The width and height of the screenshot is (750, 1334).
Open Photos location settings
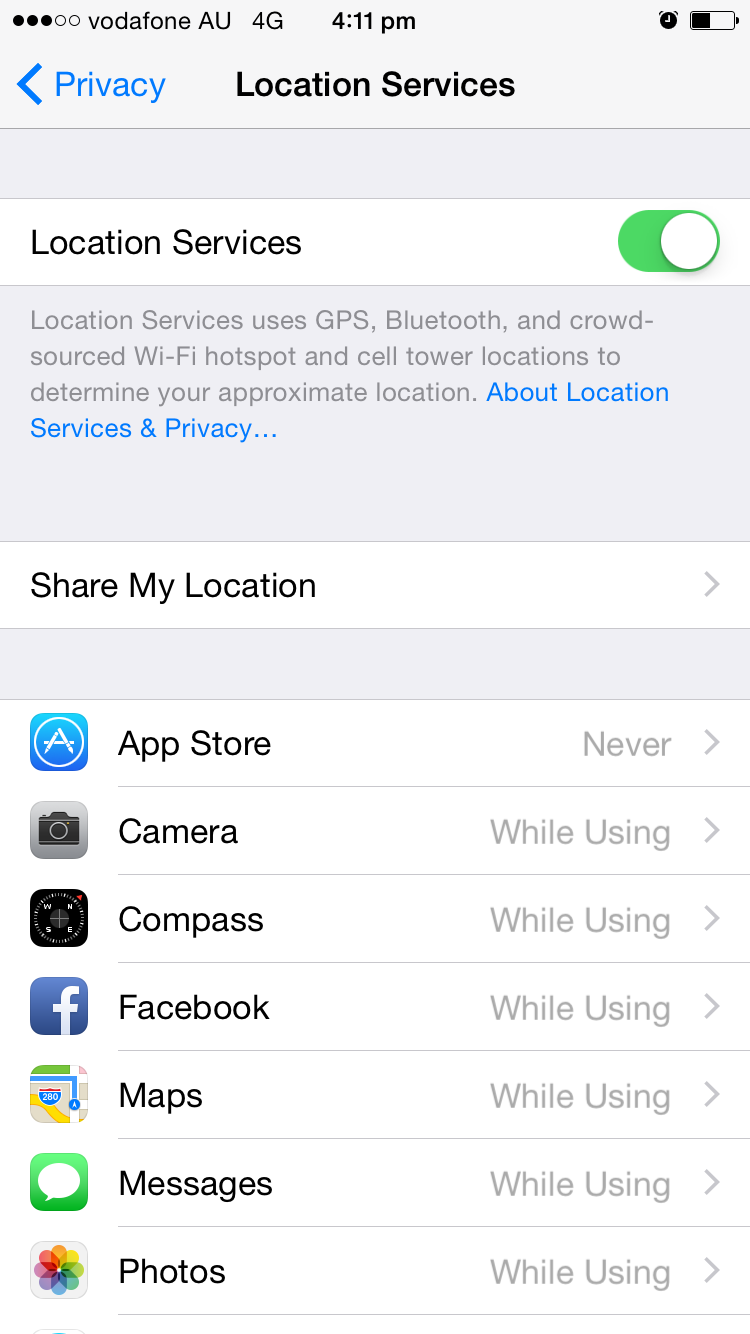tap(375, 1271)
